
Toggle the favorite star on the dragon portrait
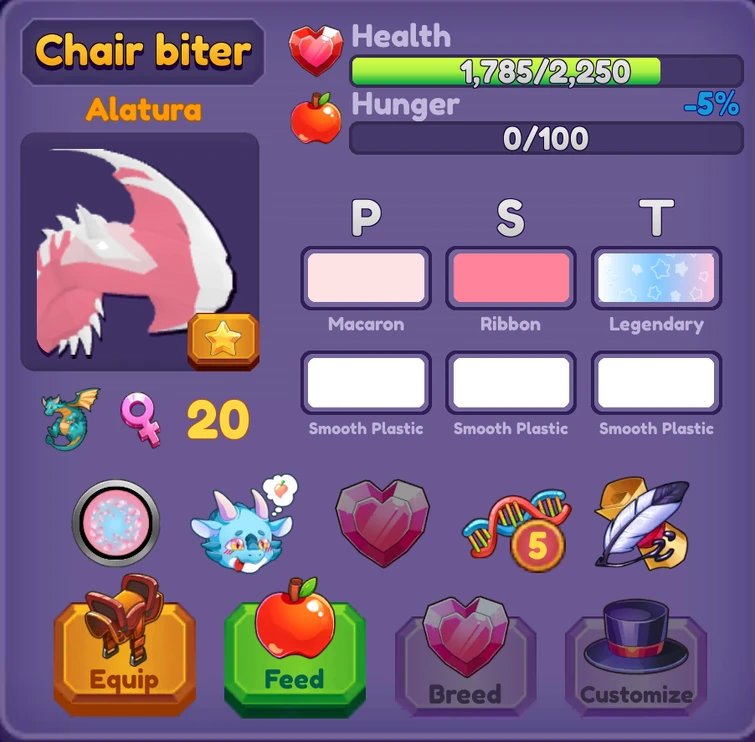[x=222, y=340]
